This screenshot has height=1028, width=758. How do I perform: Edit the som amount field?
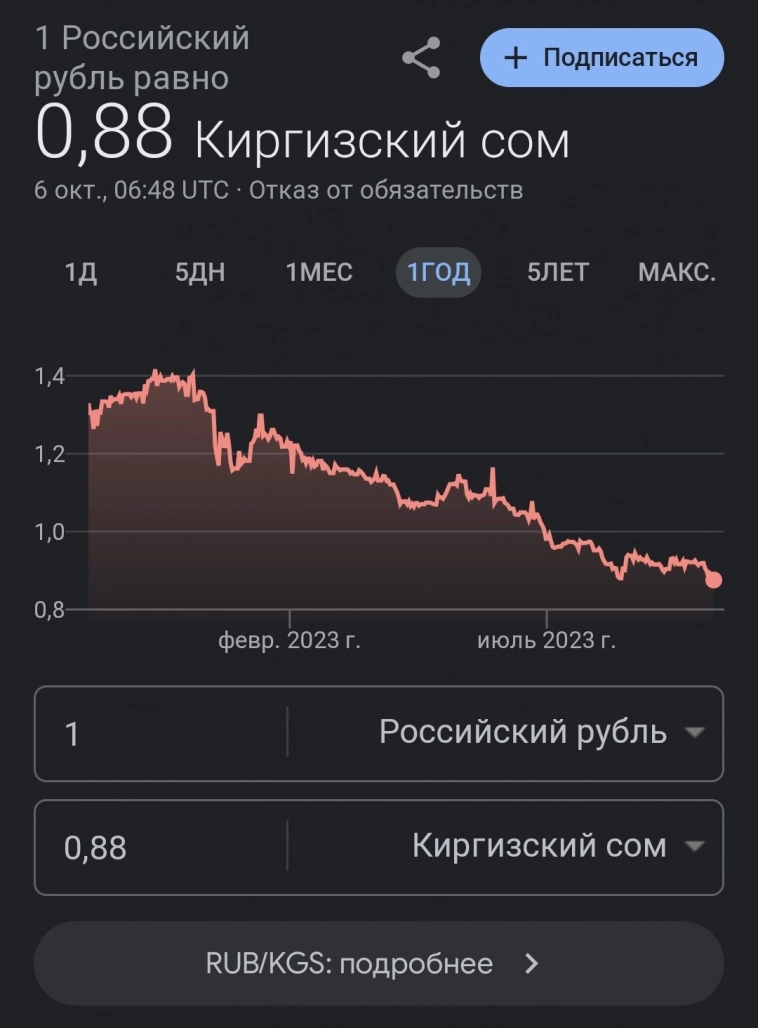click(x=160, y=847)
